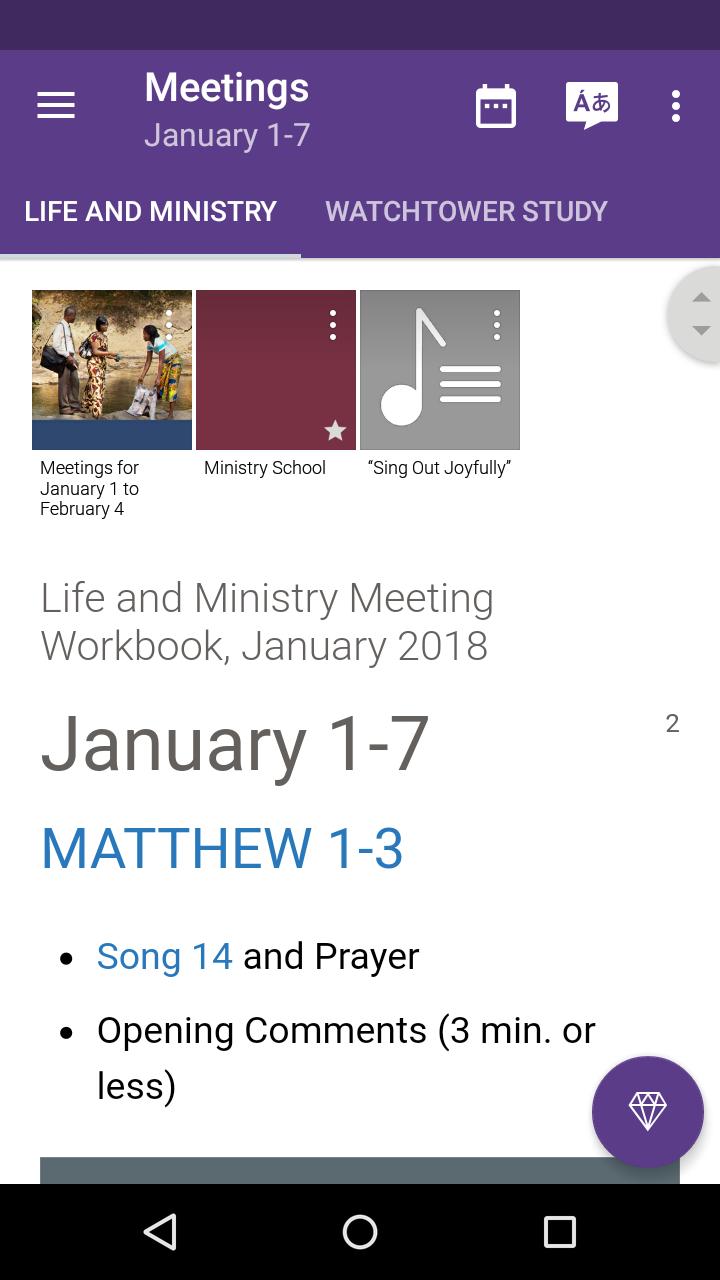Go back using the system back button
This screenshot has height=1280, width=720.
[x=160, y=1232]
